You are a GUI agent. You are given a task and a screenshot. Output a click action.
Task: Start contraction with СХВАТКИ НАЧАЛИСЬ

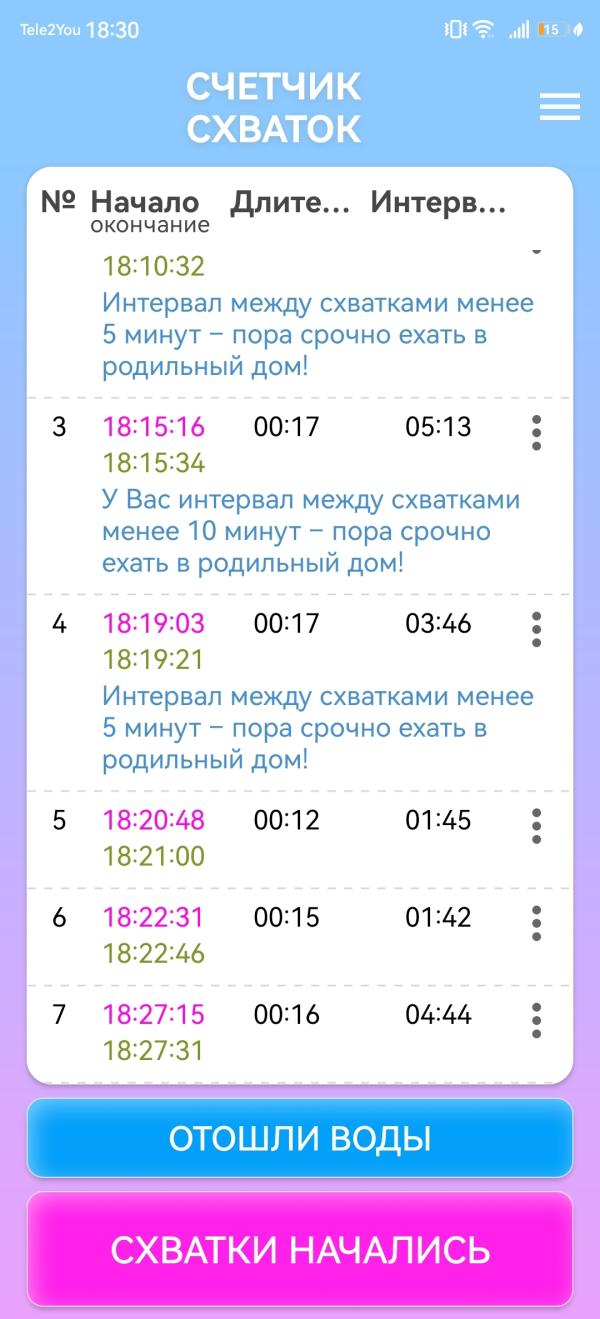[x=300, y=1249]
